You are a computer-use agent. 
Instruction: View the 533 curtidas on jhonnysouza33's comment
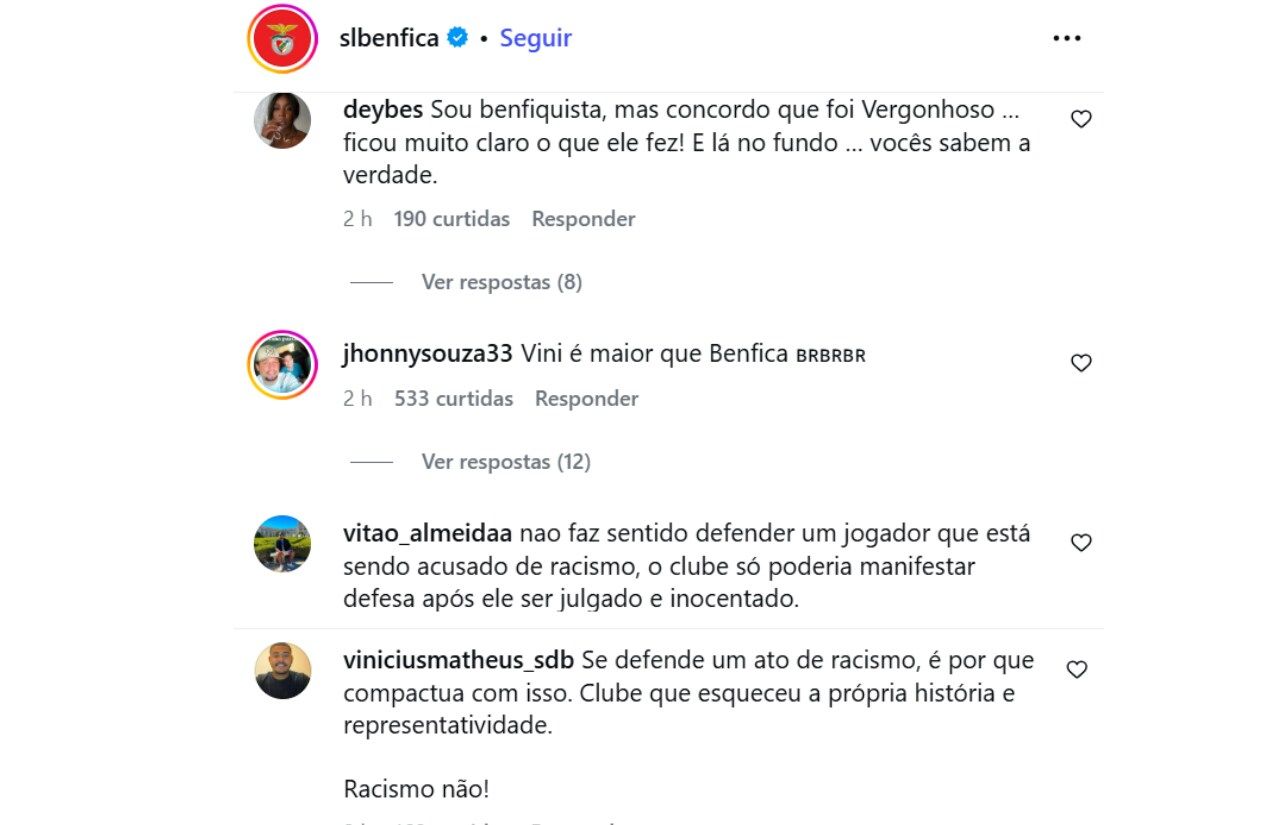453,399
